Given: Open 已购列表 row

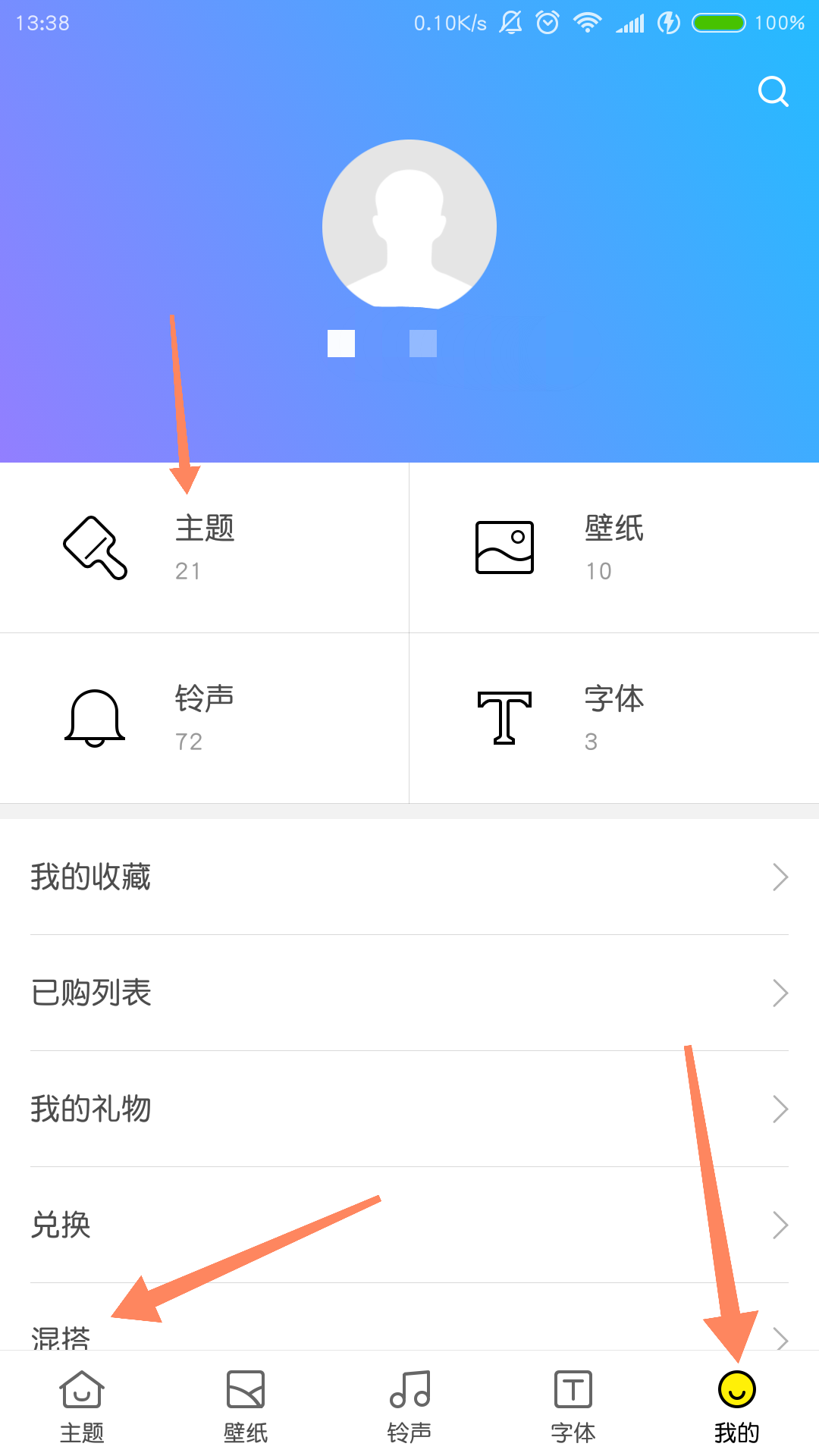Looking at the screenshot, I should (x=409, y=993).
